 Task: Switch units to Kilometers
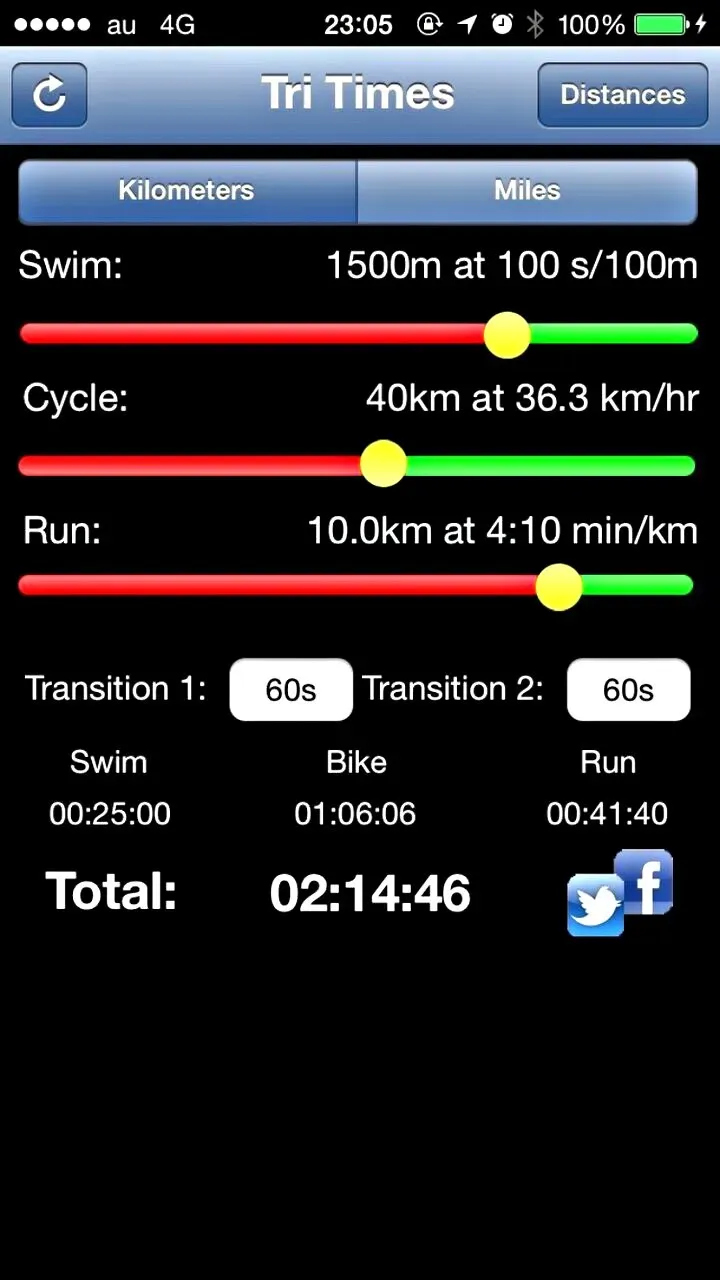point(187,191)
